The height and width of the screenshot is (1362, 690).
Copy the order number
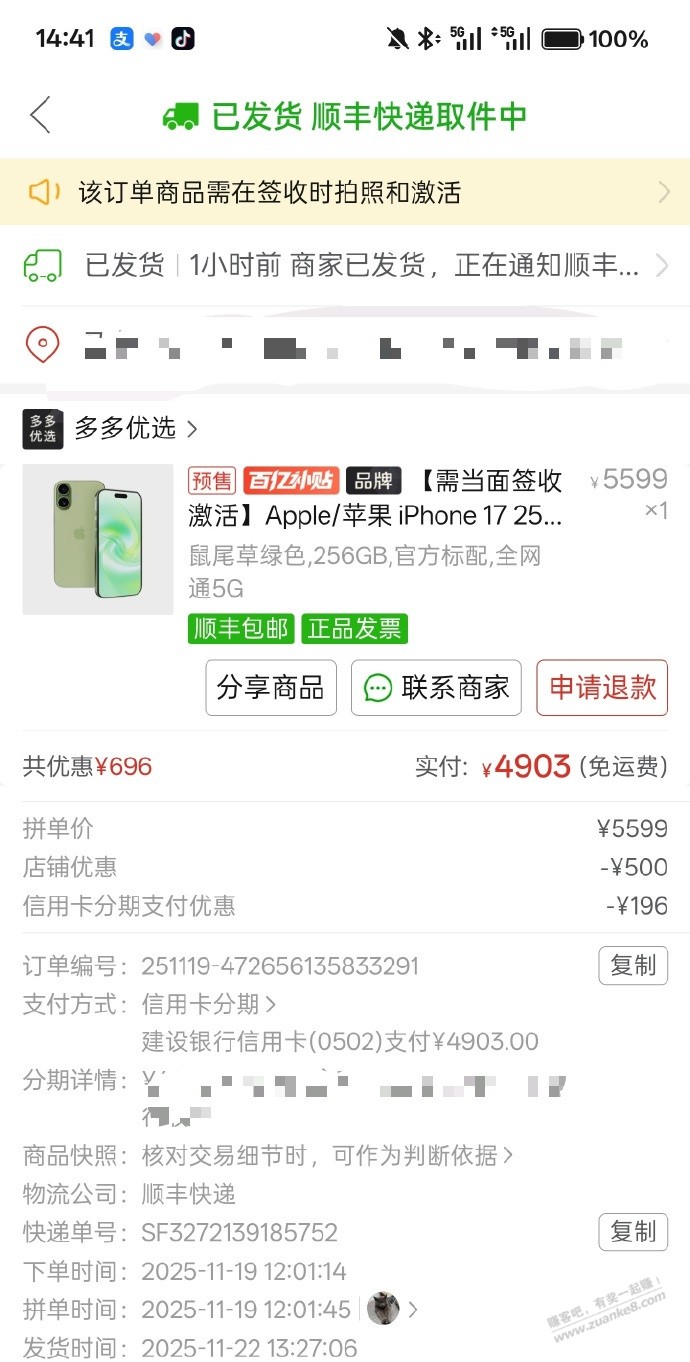click(x=633, y=966)
